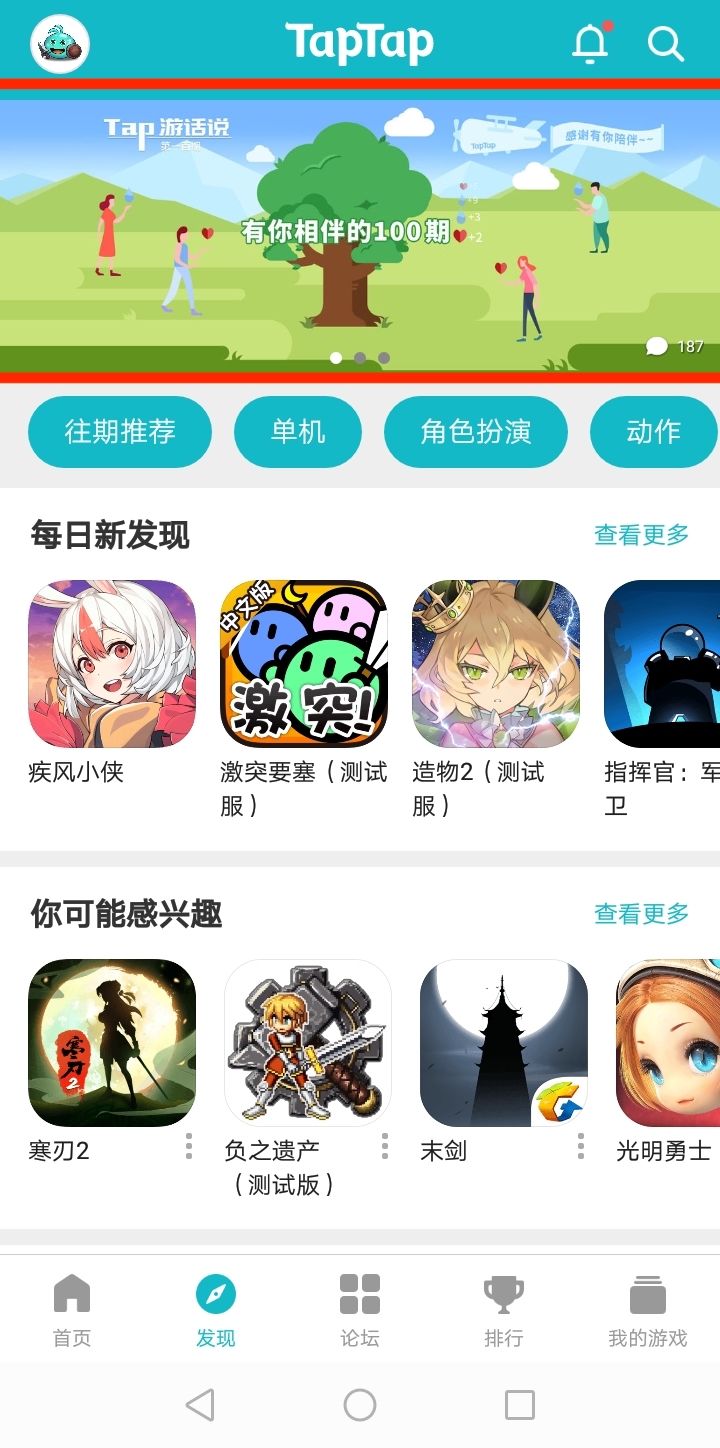
Task: Open the 首页 tab
Action: click(x=72, y=1310)
